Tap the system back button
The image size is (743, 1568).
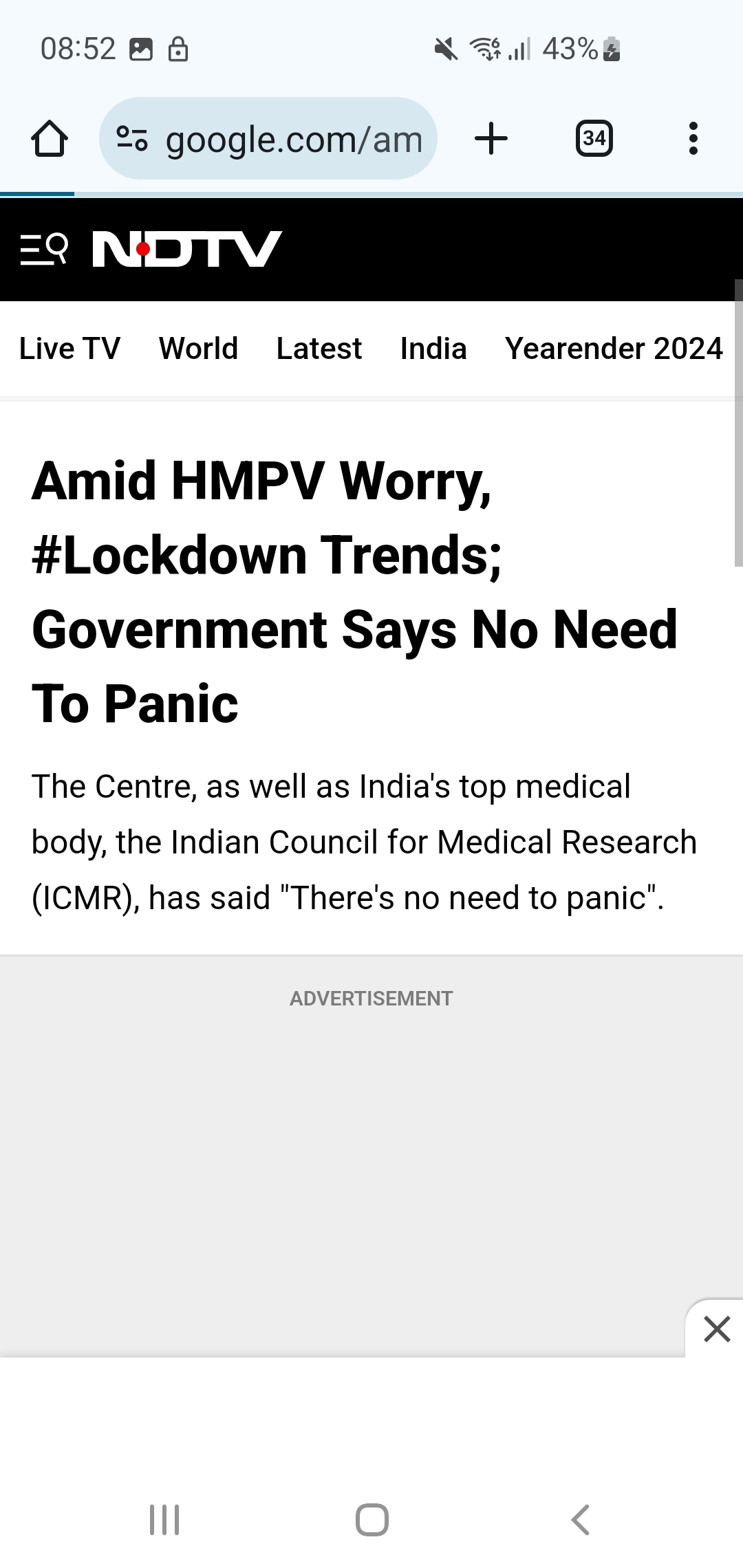580,1520
